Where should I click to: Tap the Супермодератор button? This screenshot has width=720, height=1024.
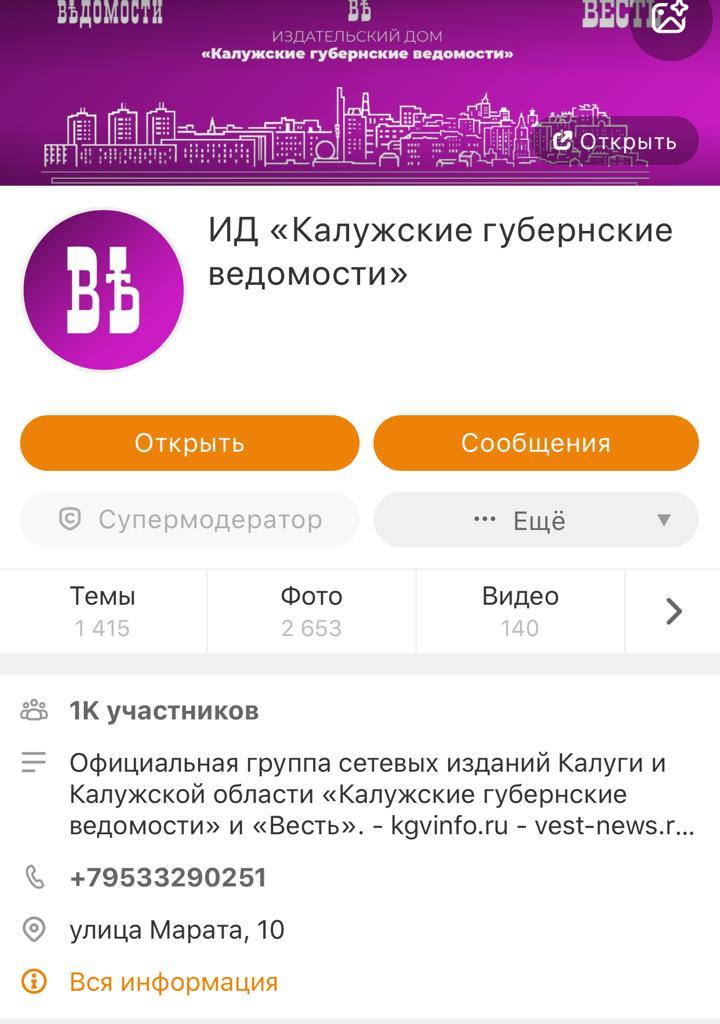tap(190, 520)
